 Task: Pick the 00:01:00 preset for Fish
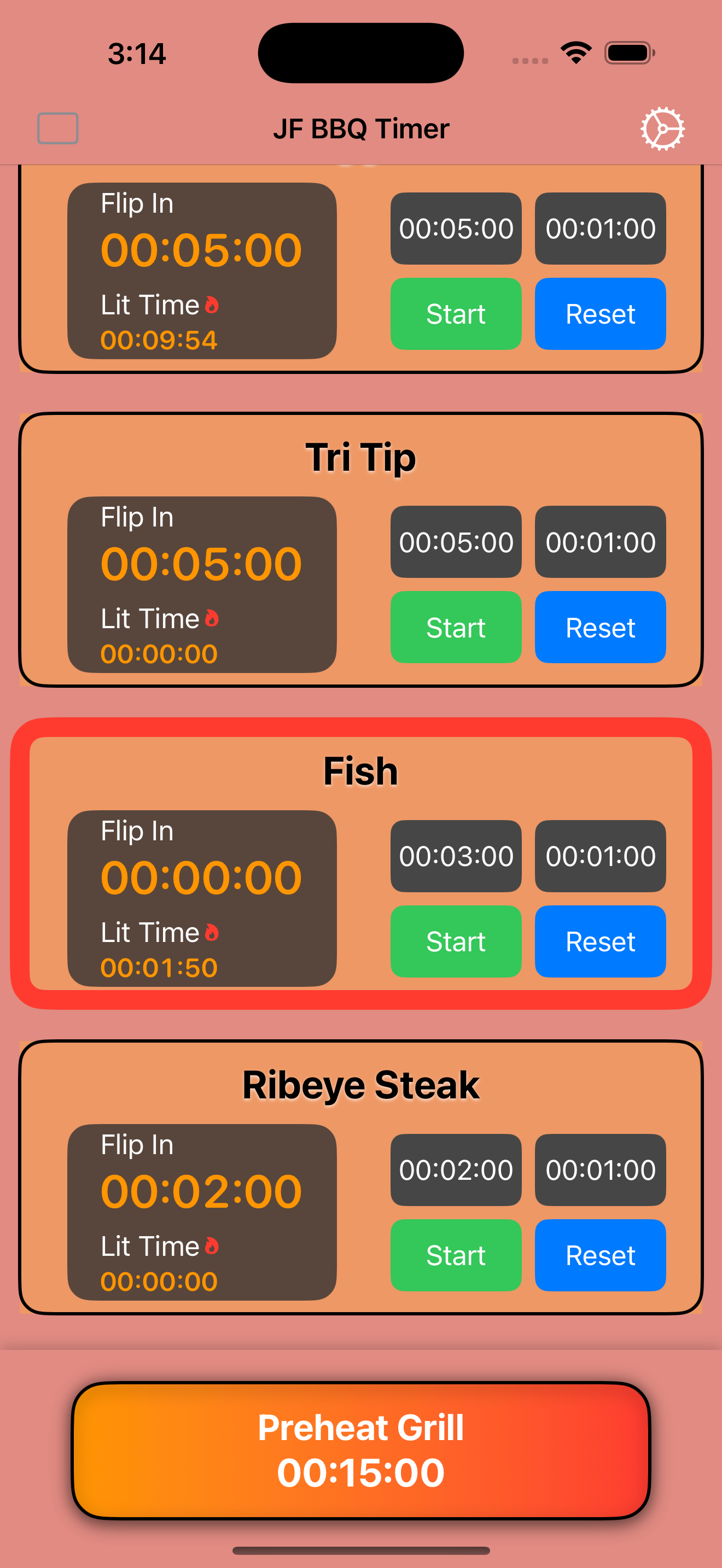tap(599, 856)
